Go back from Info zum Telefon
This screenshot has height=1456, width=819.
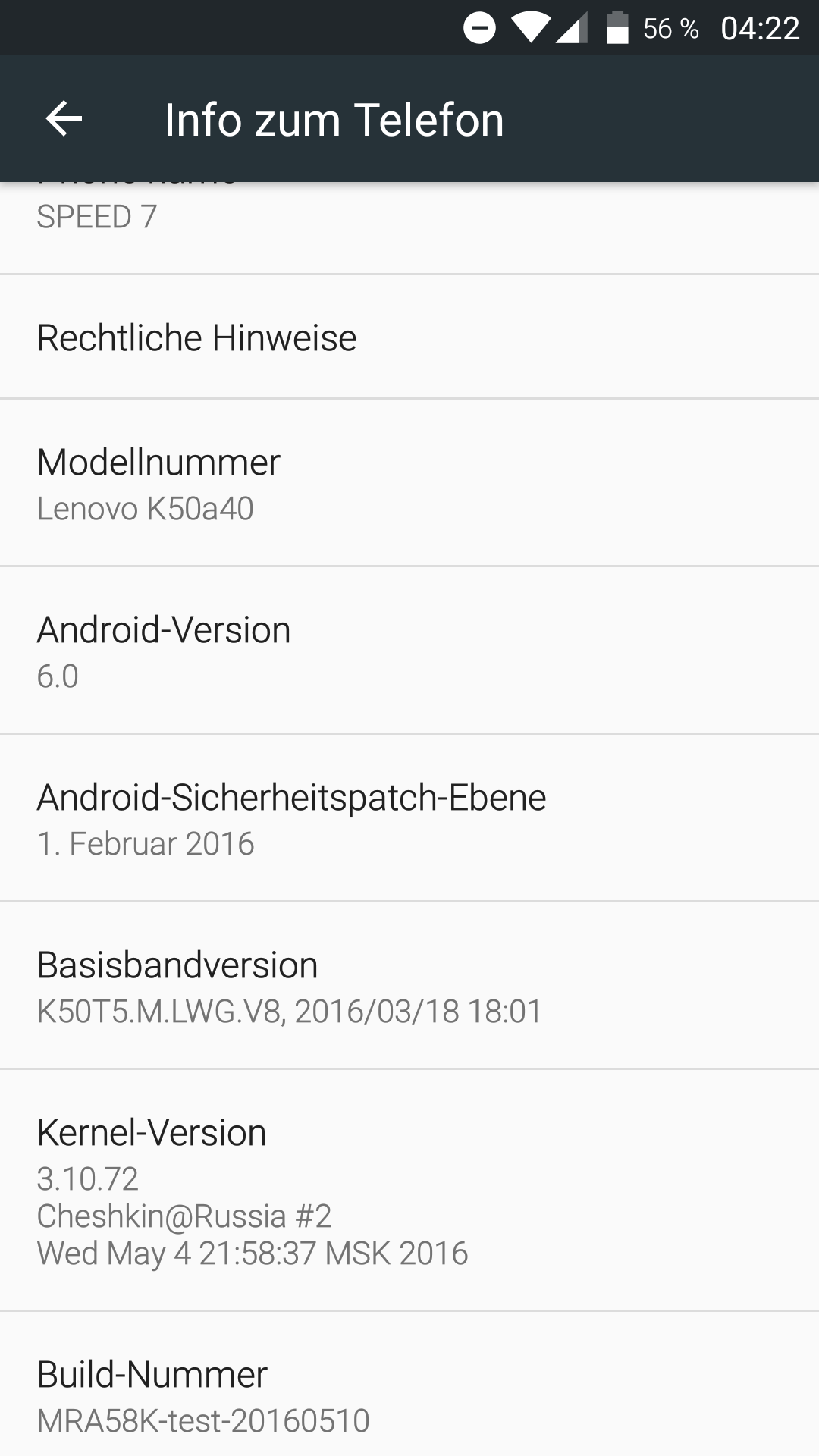tap(64, 119)
